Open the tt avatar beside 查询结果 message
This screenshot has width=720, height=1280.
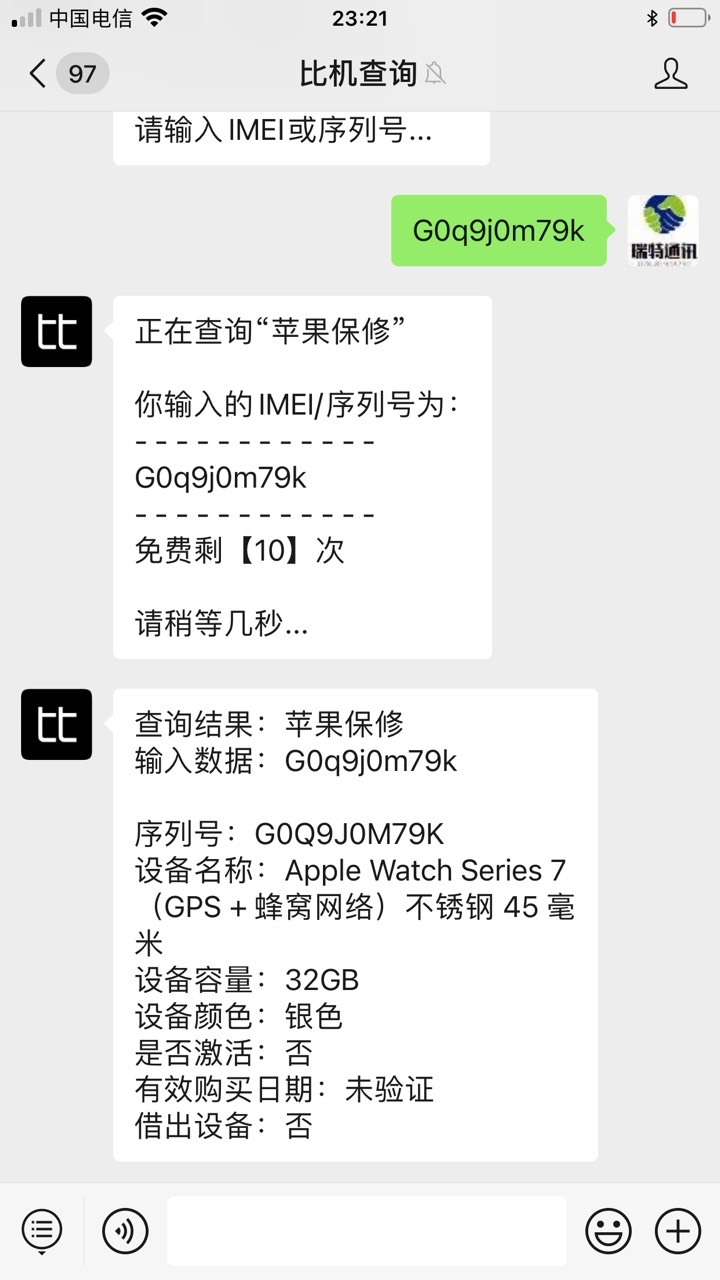pos(56,724)
